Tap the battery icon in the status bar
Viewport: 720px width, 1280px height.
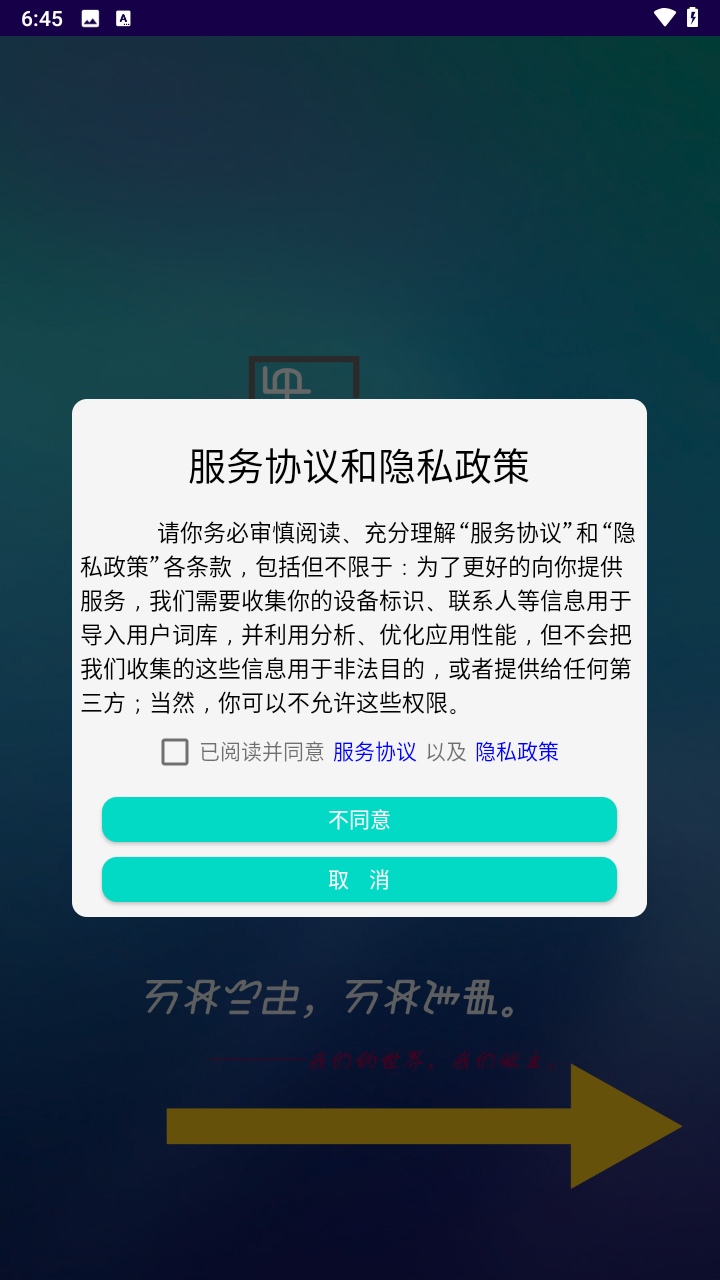tap(692, 17)
